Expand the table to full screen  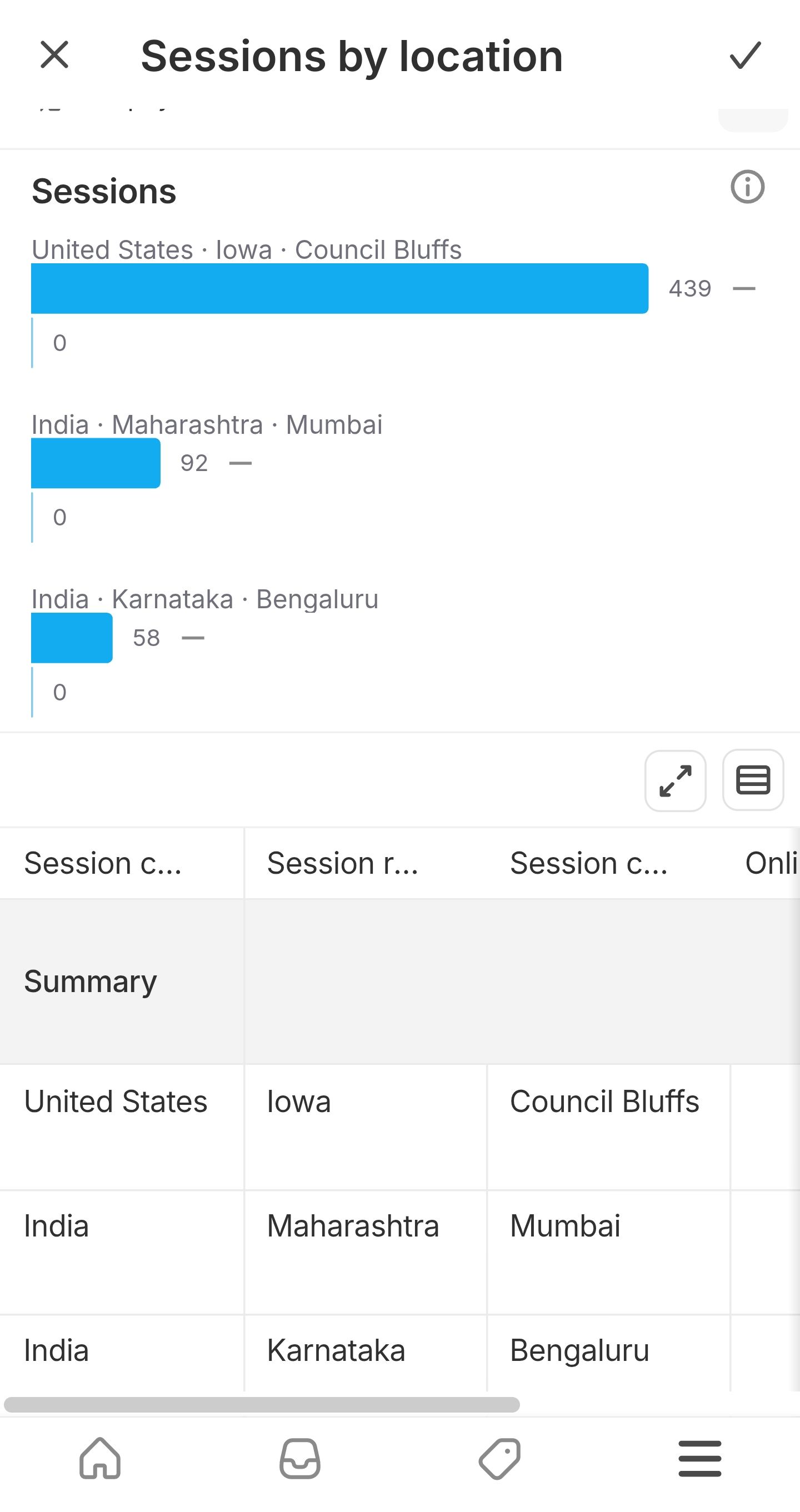click(x=675, y=781)
